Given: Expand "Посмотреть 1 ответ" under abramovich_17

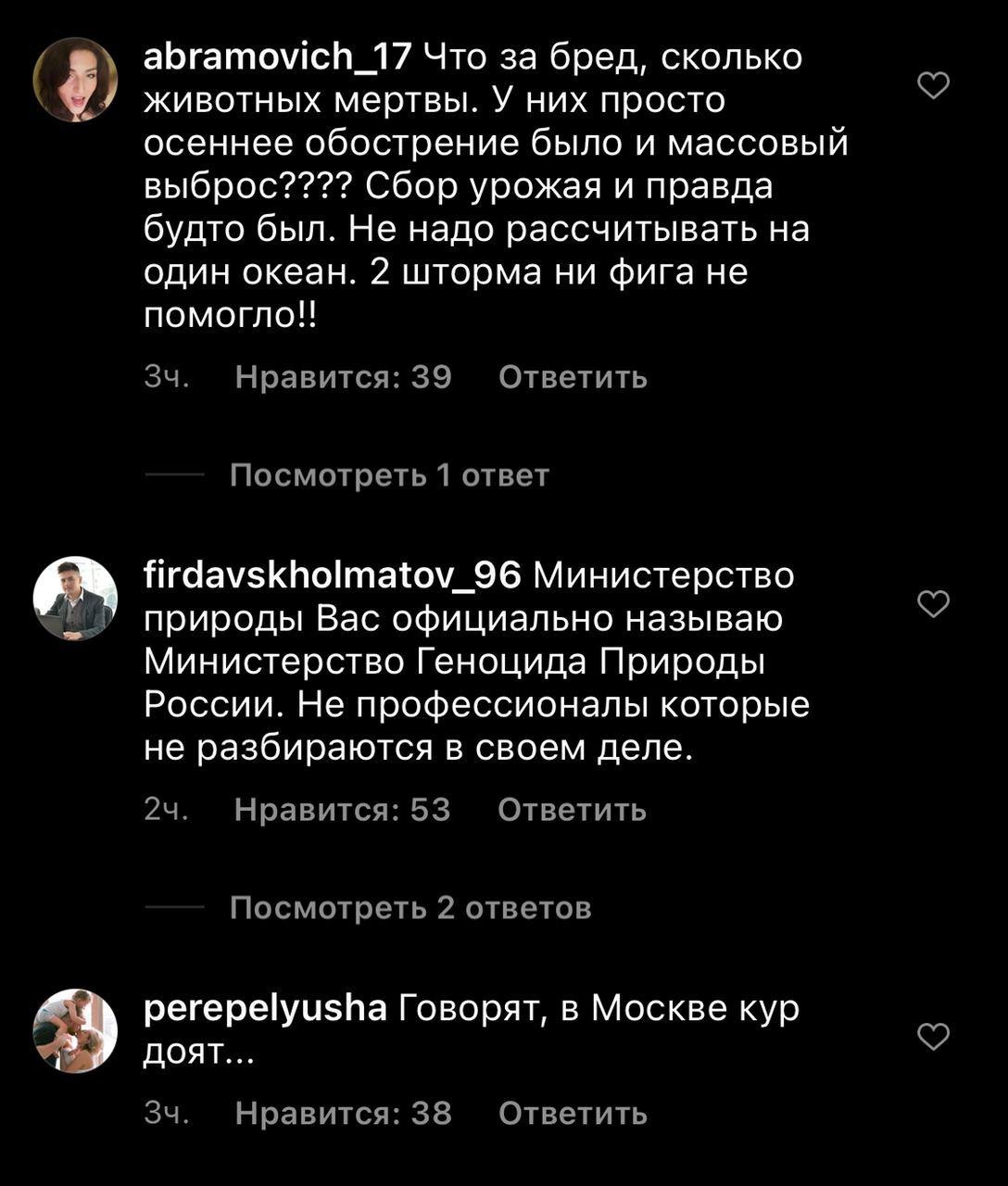Looking at the screenshot, I should click(389, 475).
